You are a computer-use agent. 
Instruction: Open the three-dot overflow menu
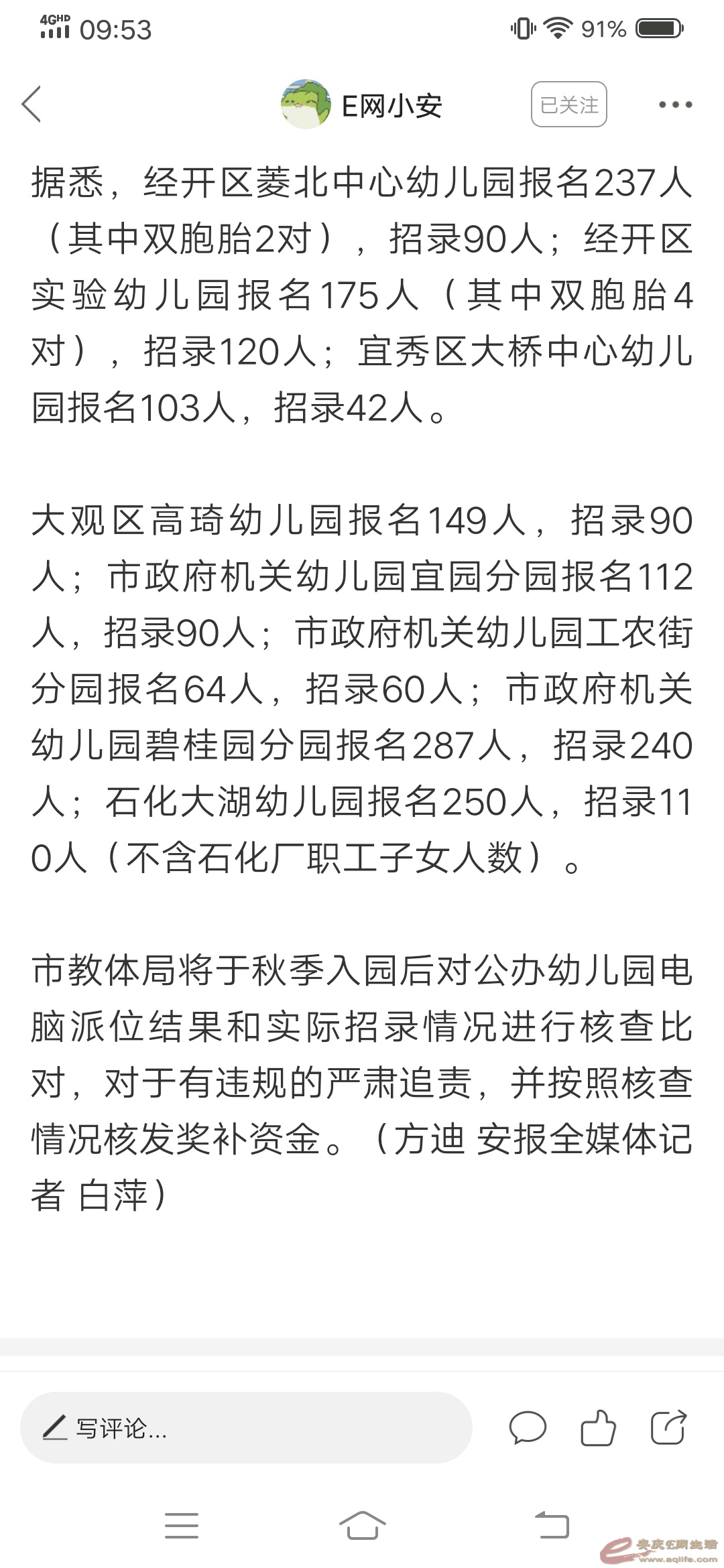[675, 105]
